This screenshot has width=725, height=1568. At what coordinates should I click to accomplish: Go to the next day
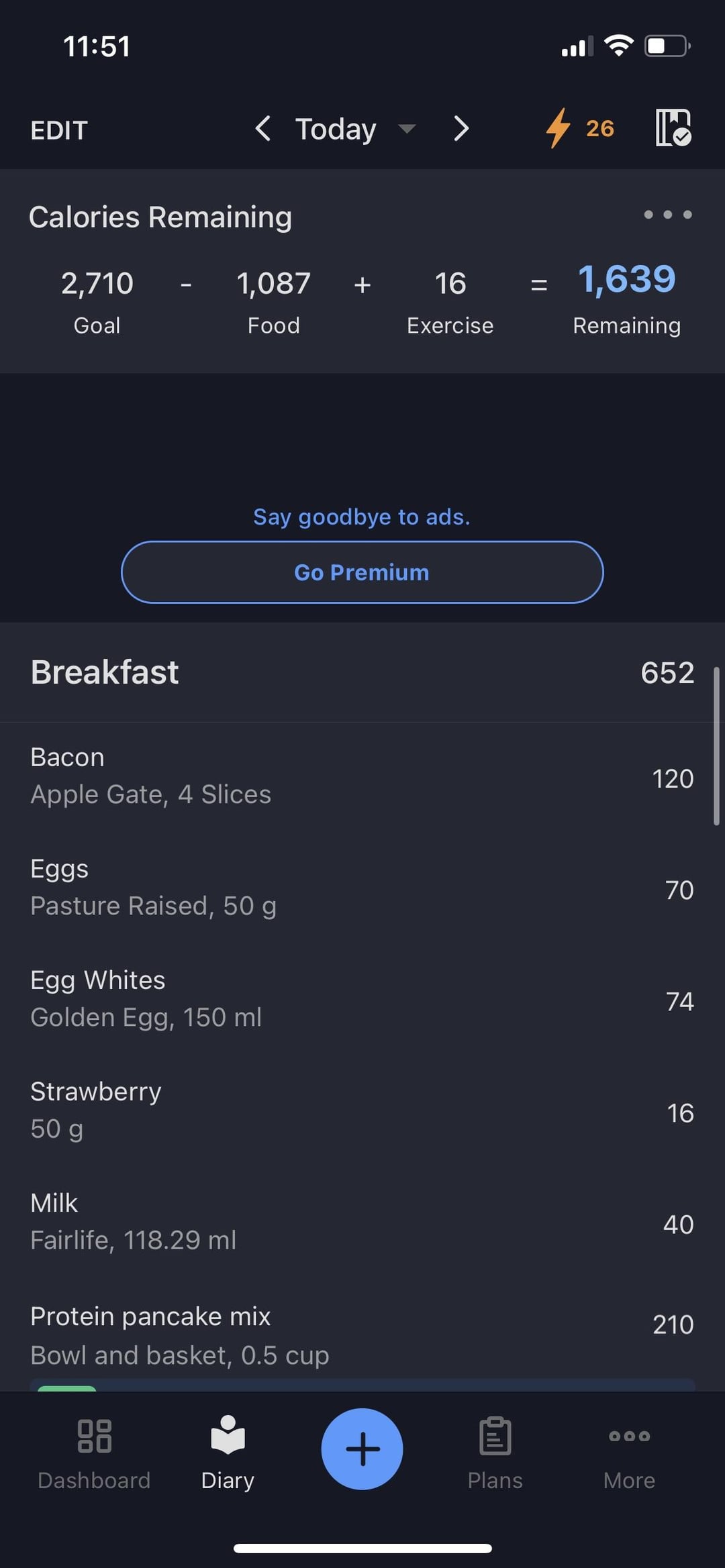(461, 128)
